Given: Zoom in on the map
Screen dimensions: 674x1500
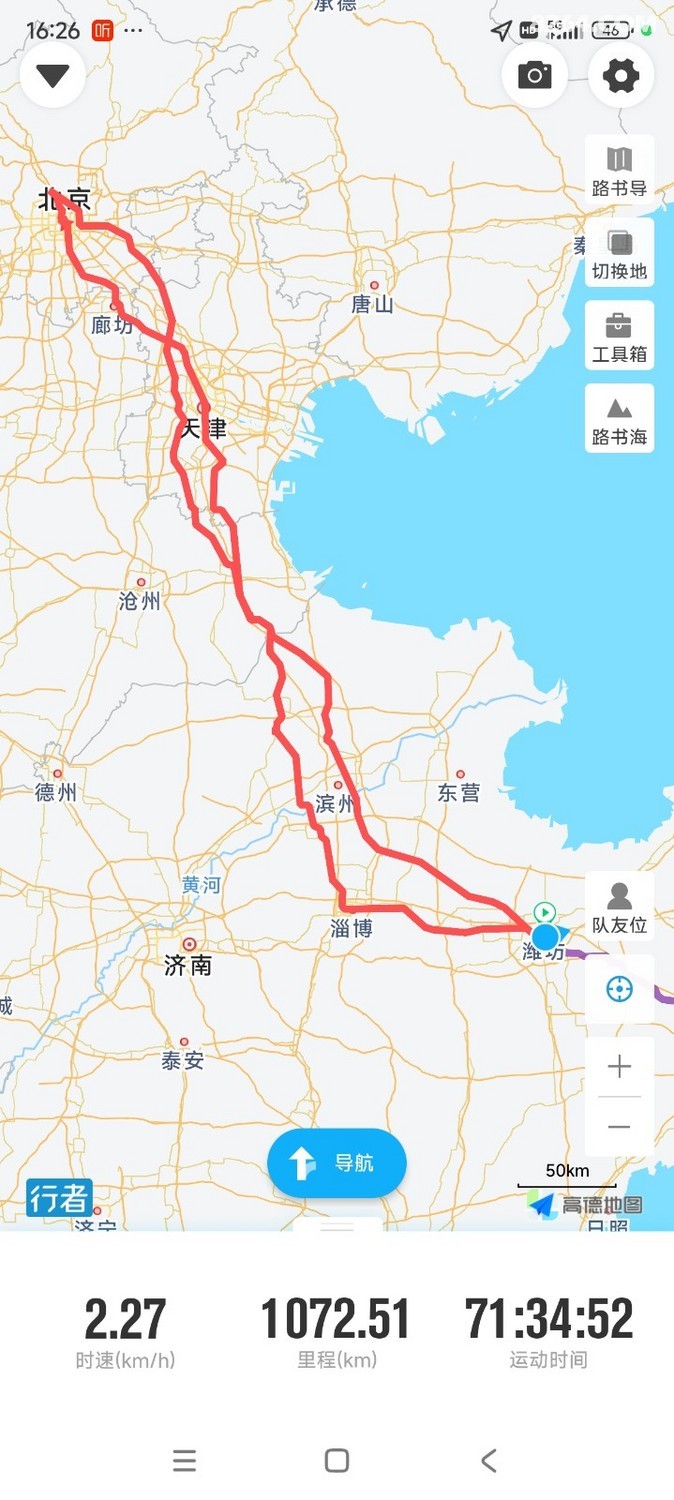Looking at the screenshot, I should [x=619, y=1067].
